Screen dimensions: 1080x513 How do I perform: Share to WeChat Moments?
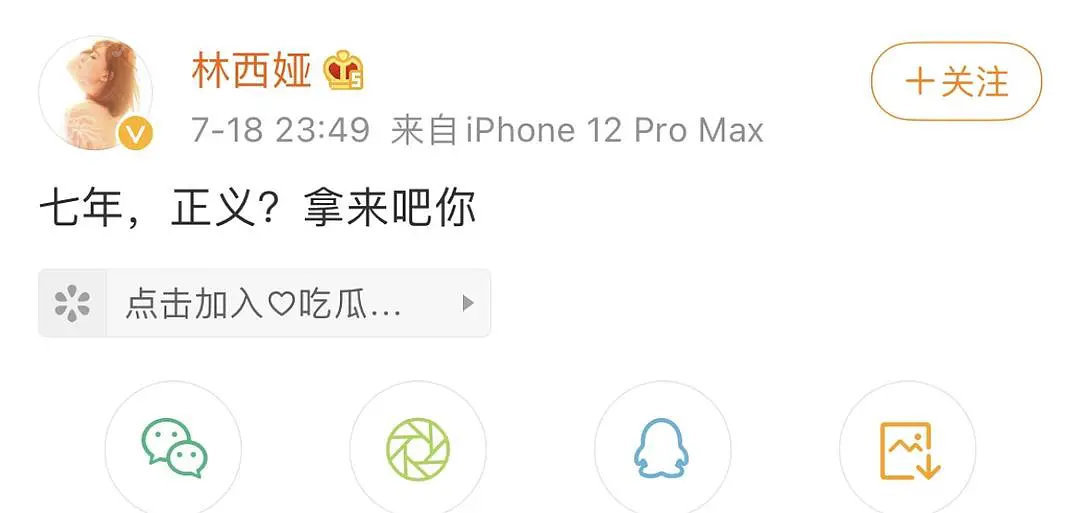(x=418, y=450)
